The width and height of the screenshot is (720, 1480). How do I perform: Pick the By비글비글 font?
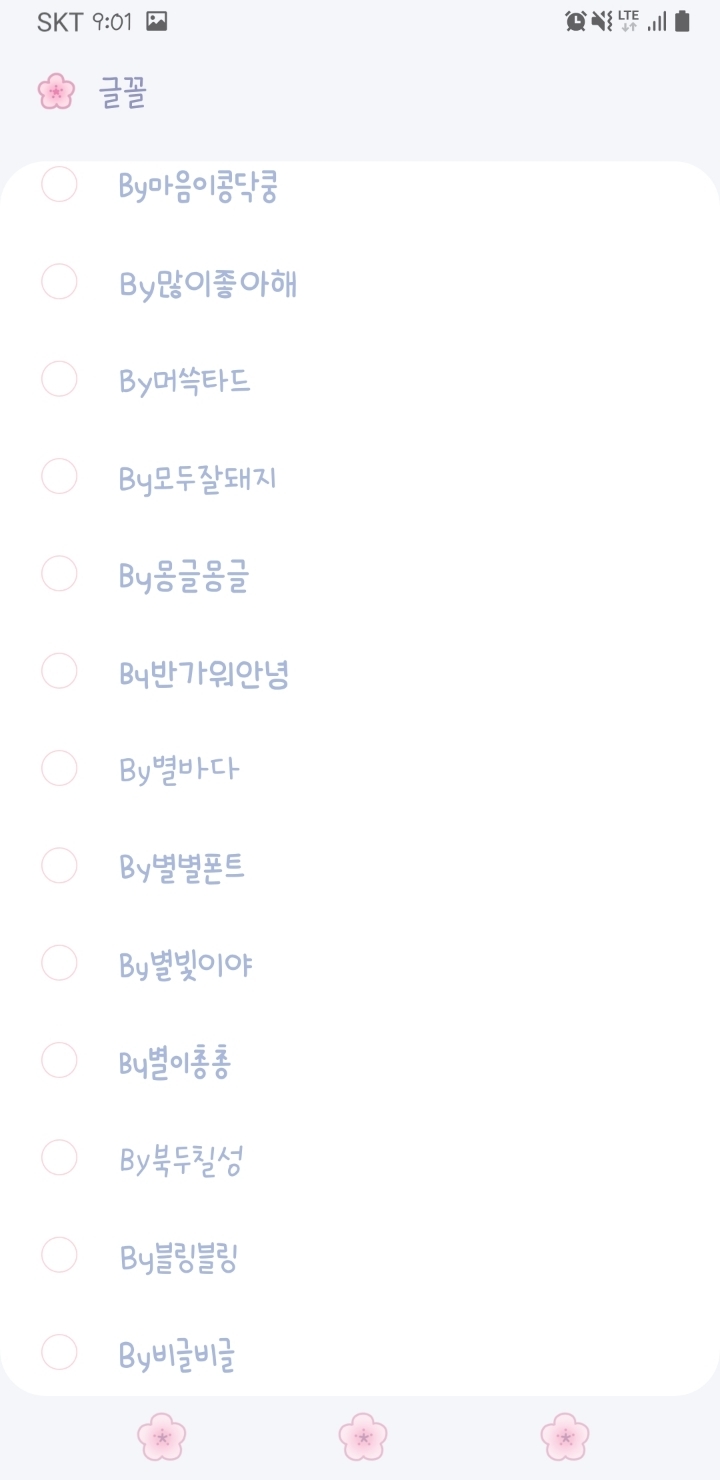point(59,1352)
